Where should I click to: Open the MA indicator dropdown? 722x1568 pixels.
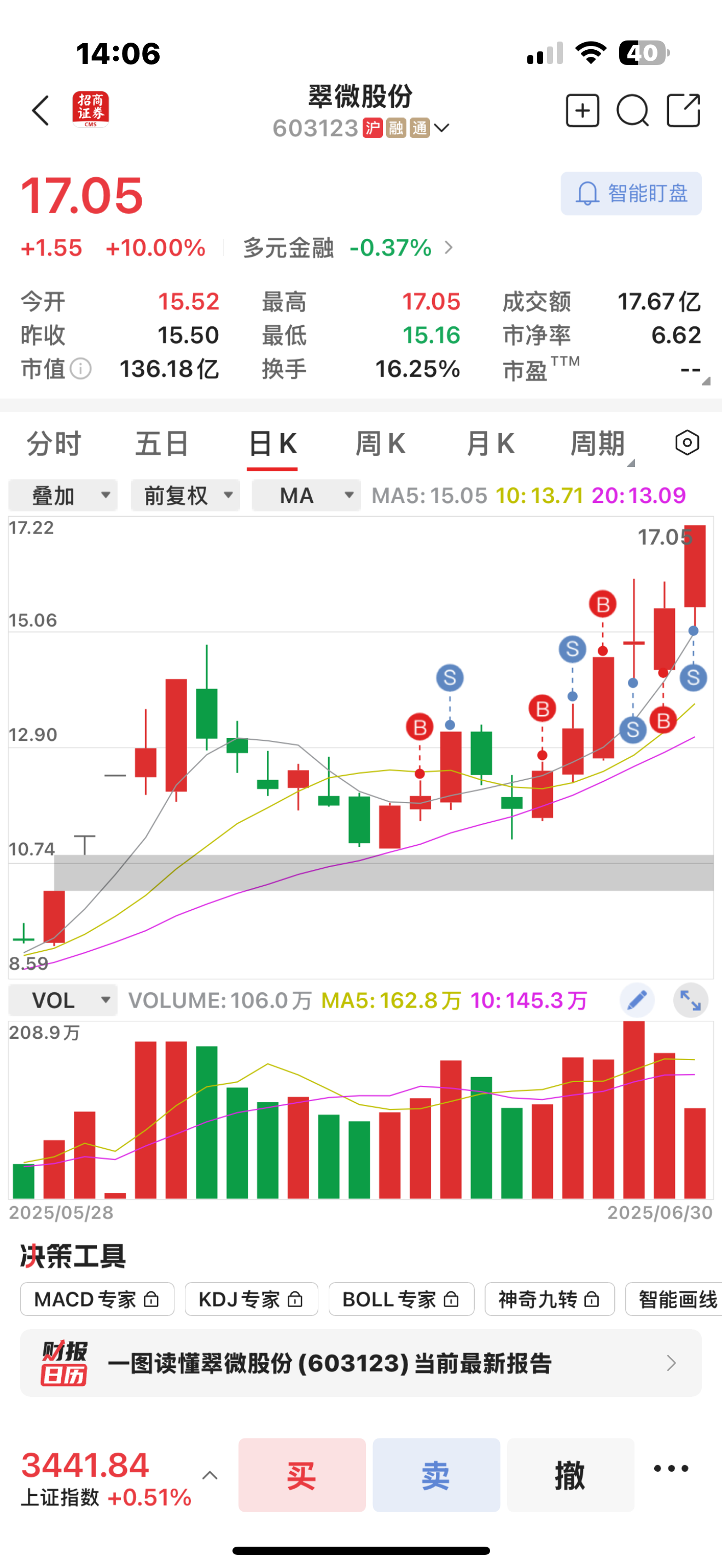306,495
